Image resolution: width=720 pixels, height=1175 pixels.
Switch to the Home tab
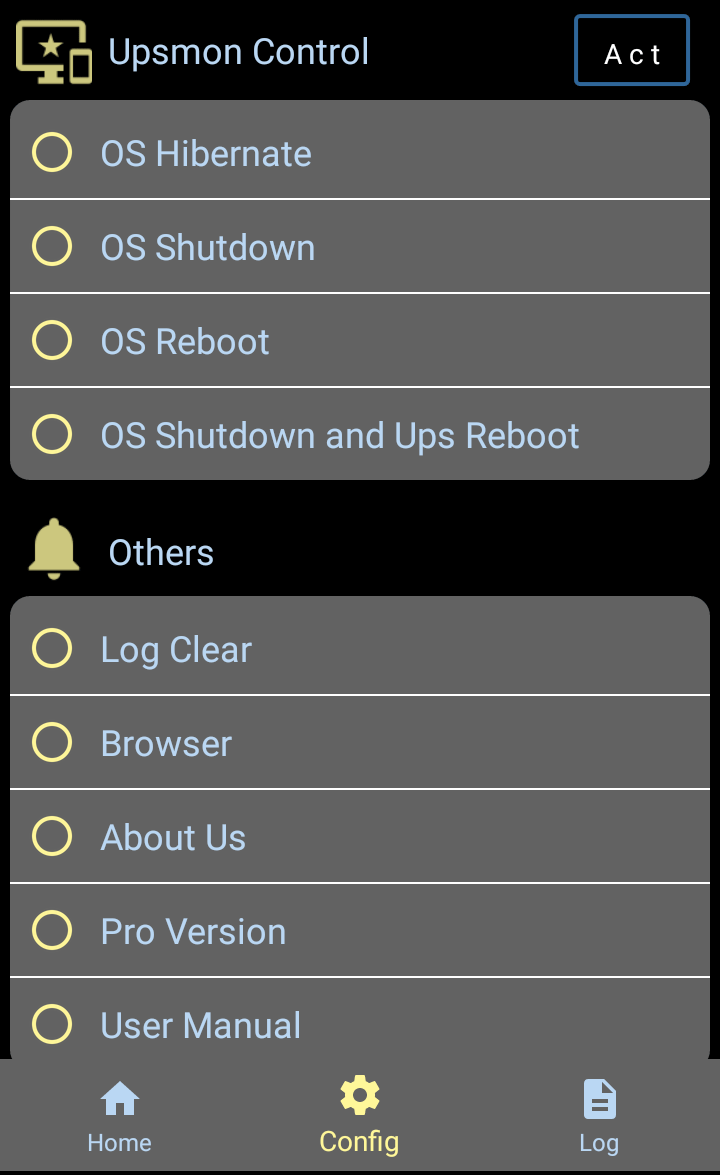tap(120, 1117)
